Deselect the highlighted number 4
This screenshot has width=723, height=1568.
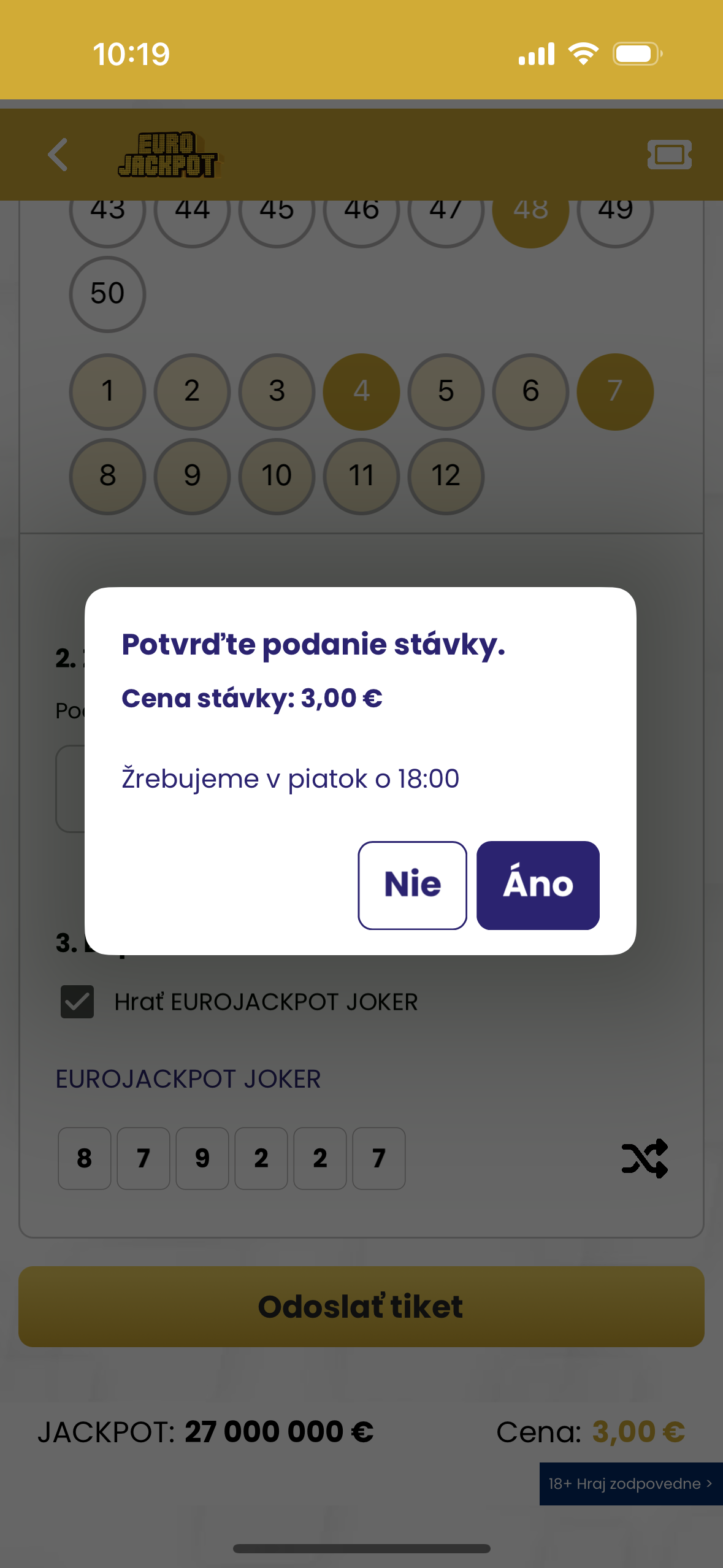[361, 391]
